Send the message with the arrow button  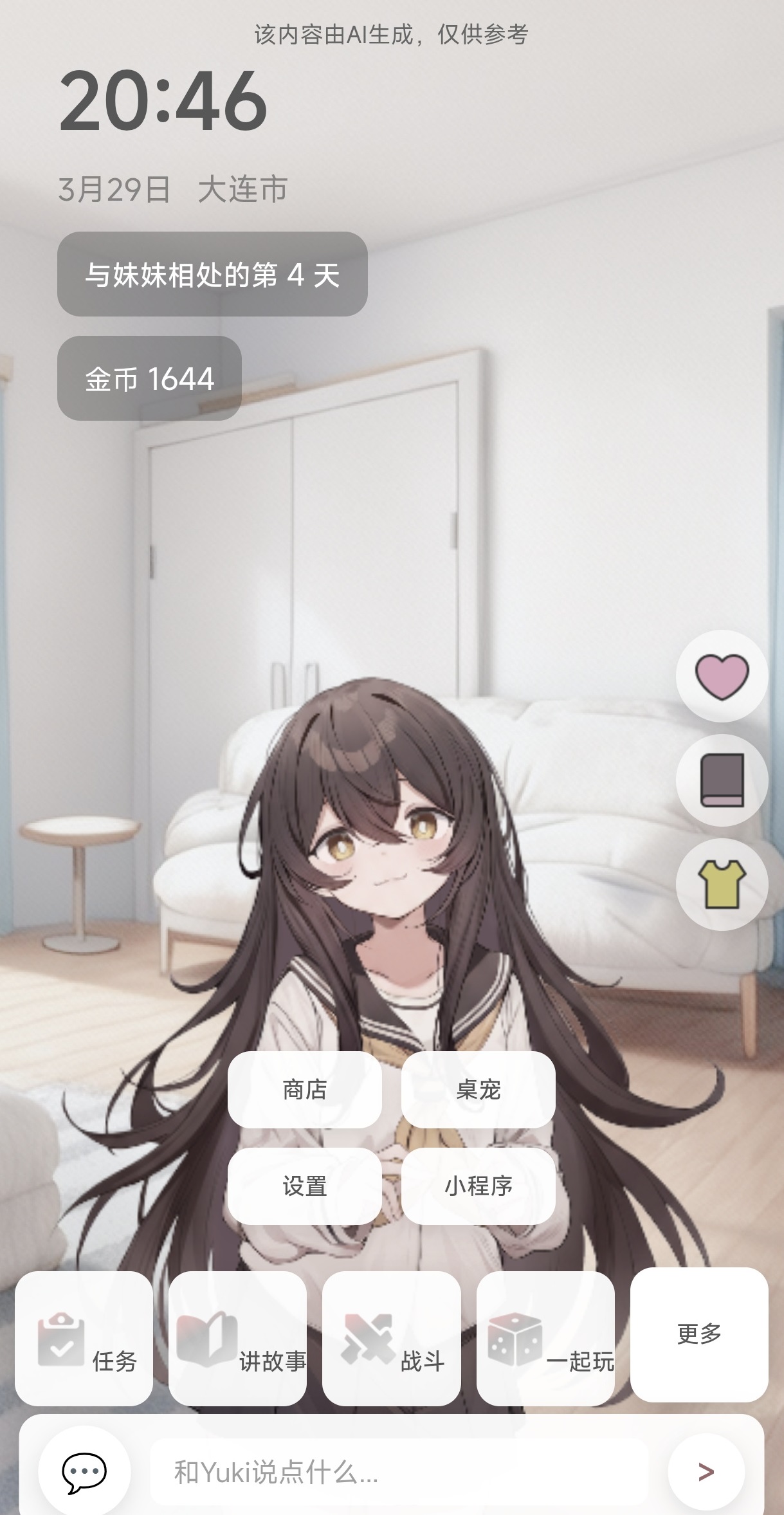pos(706,1472)
